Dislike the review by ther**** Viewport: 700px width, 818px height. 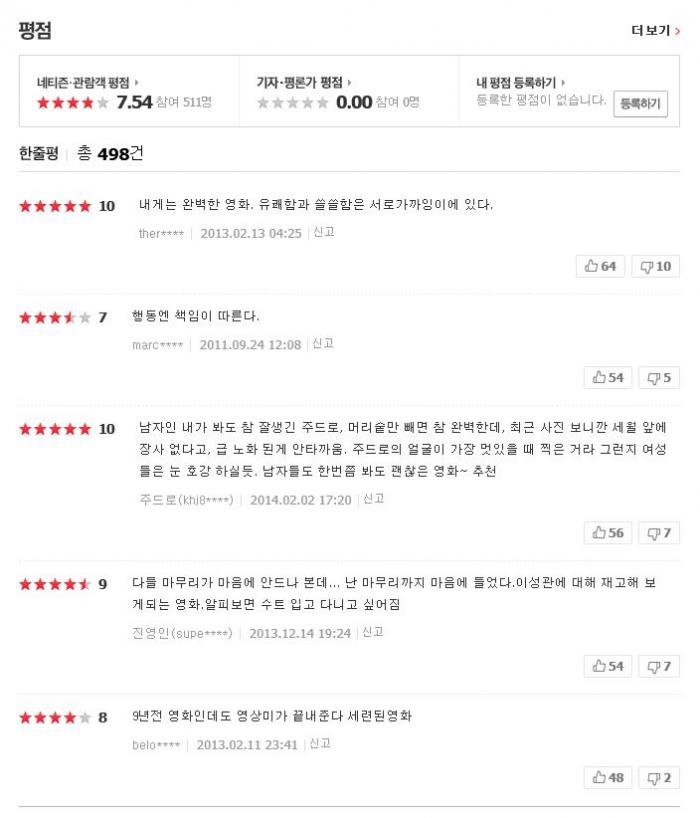655,266
